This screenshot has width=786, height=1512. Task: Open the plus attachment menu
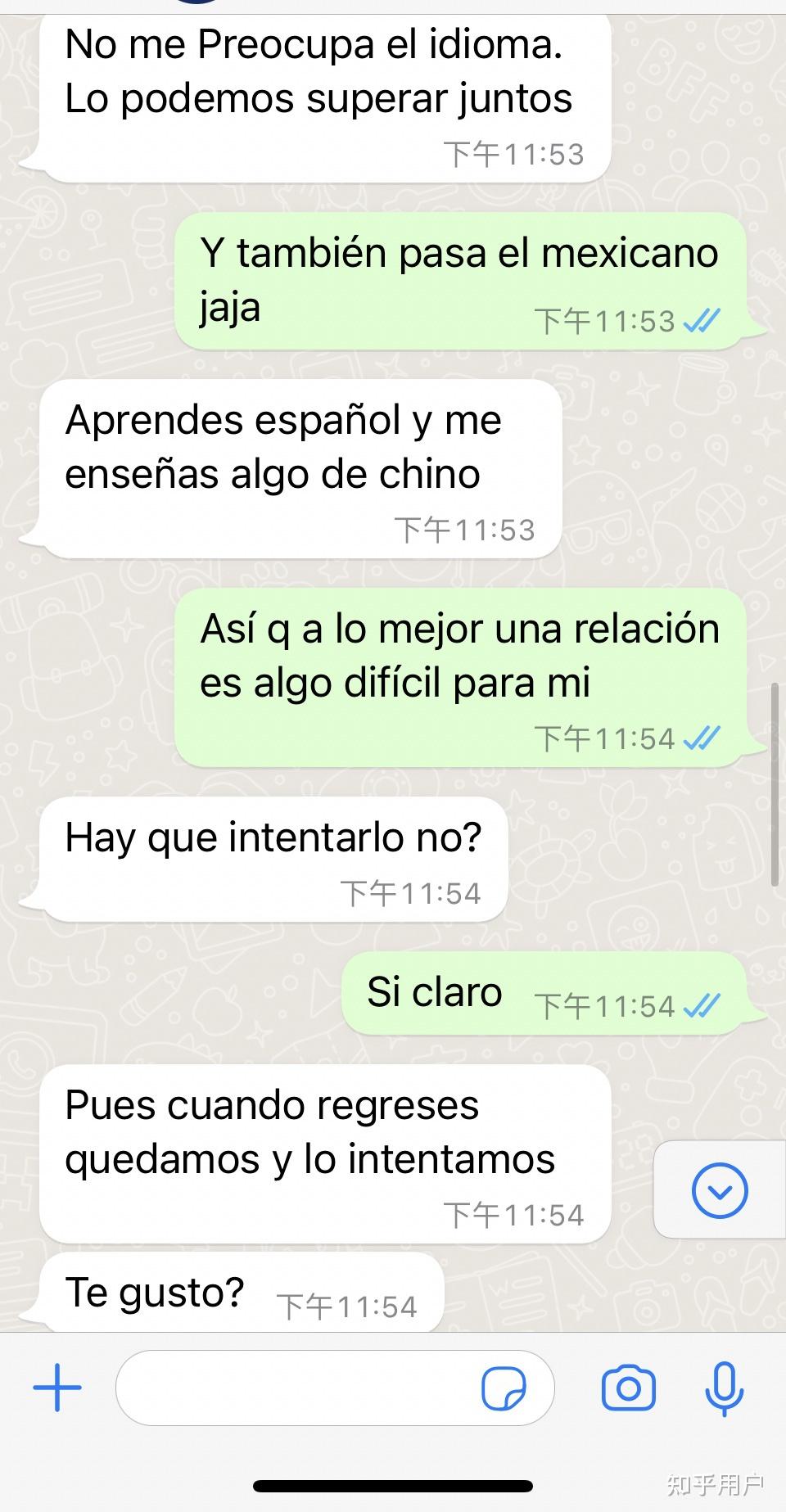click(x=57, y=1388)
